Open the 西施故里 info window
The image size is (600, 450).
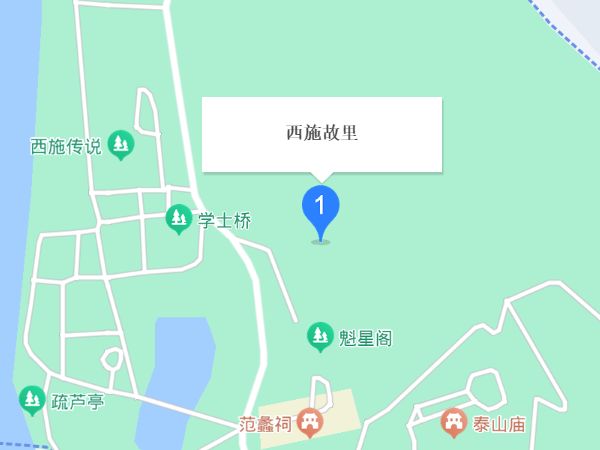coord(322,133)
